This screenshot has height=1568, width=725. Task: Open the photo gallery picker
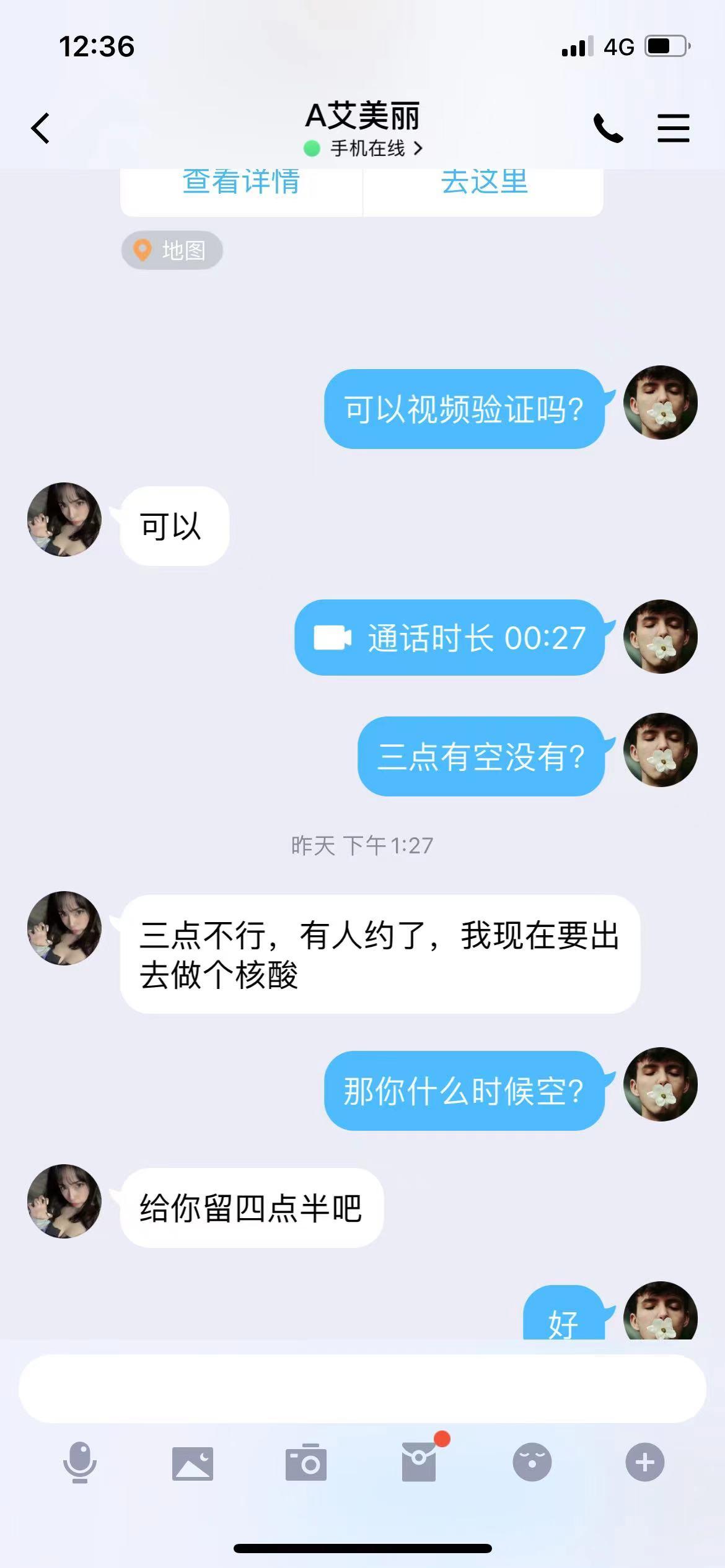[x=193, y=1463]
